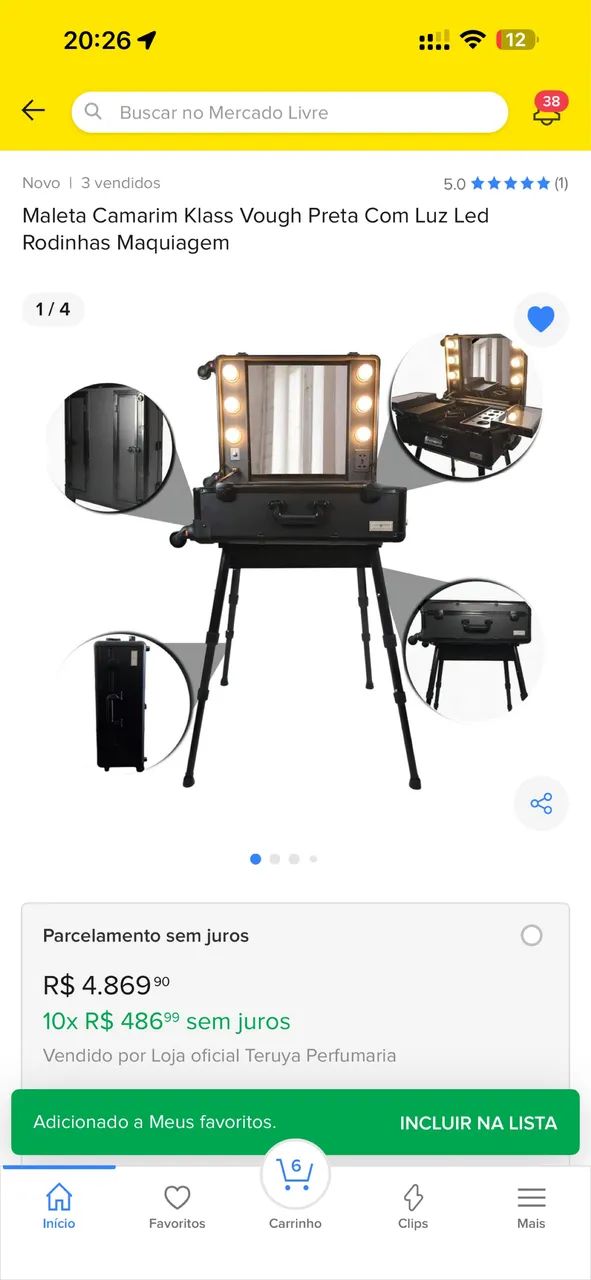The image size is (591, 1280).
Task: View the 5.0 star rating reviews
Action: [x=506, y=184]
